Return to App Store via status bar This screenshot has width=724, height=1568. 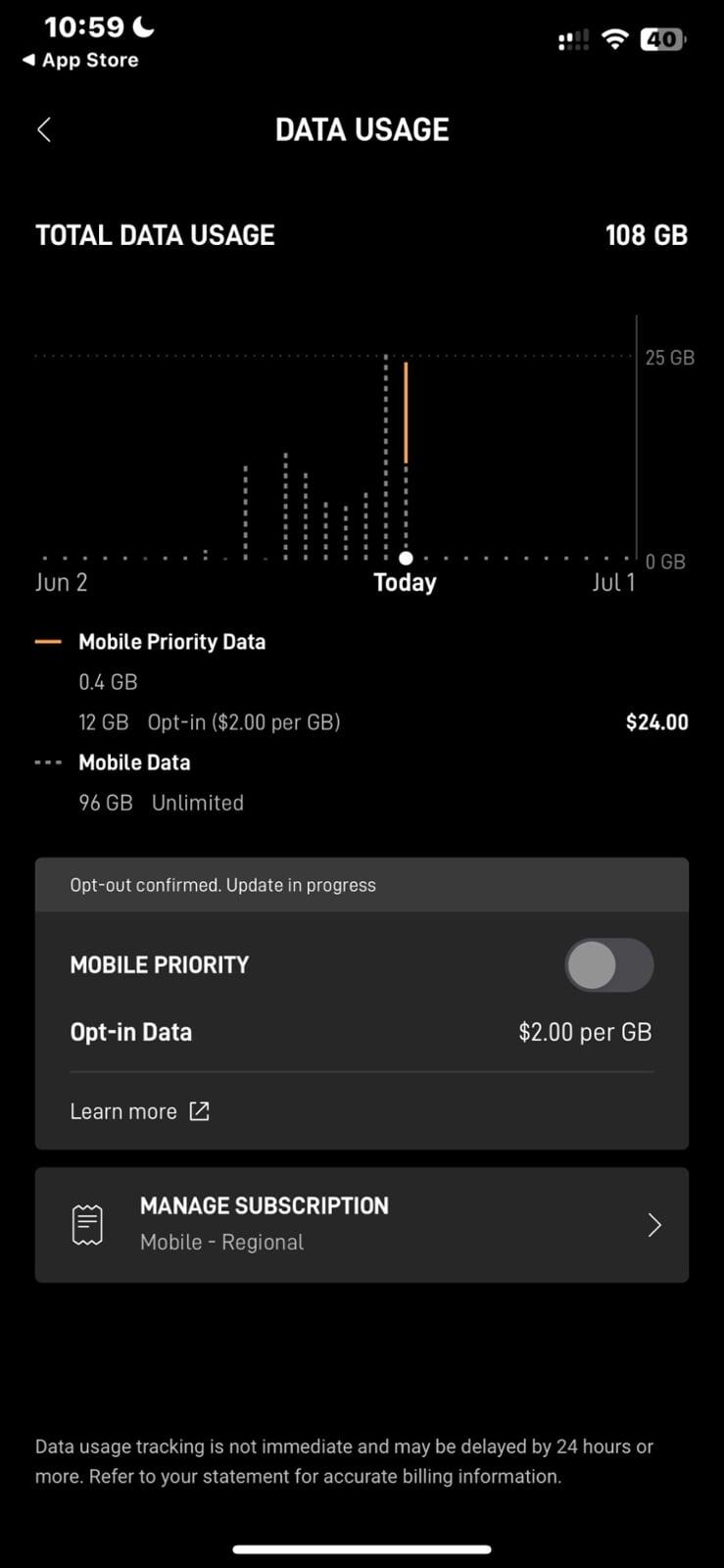[x=80, y=60]
